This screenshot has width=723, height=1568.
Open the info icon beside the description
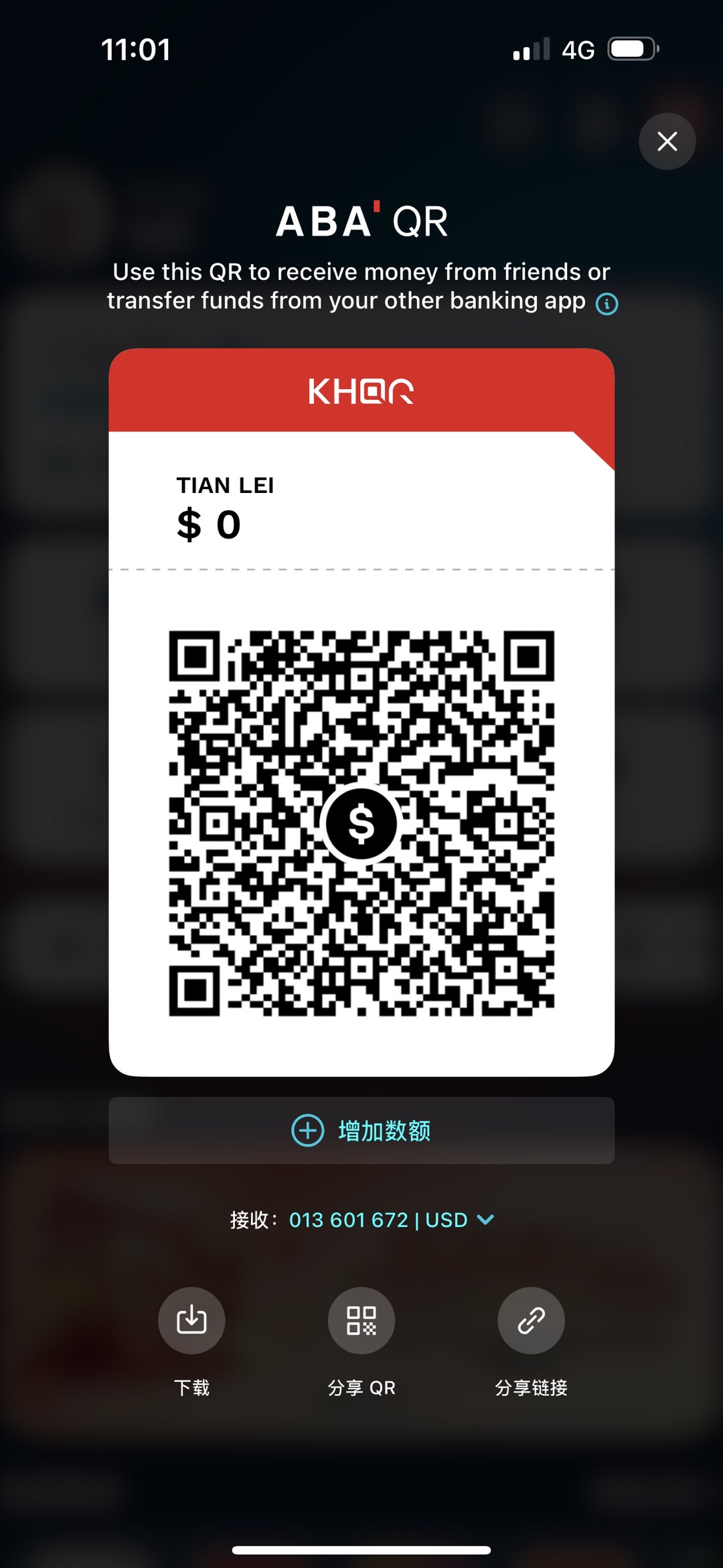coord(607,303)
